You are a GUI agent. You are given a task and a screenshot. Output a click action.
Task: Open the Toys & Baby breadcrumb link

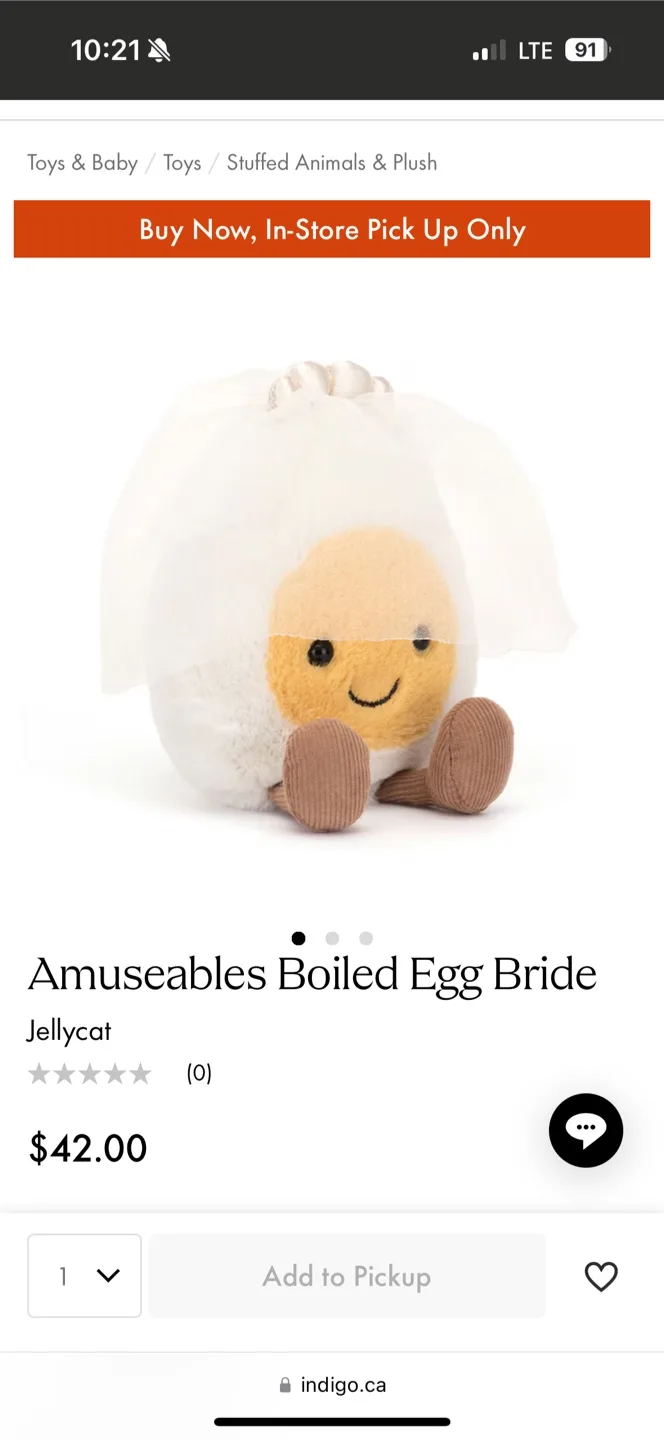82,163
